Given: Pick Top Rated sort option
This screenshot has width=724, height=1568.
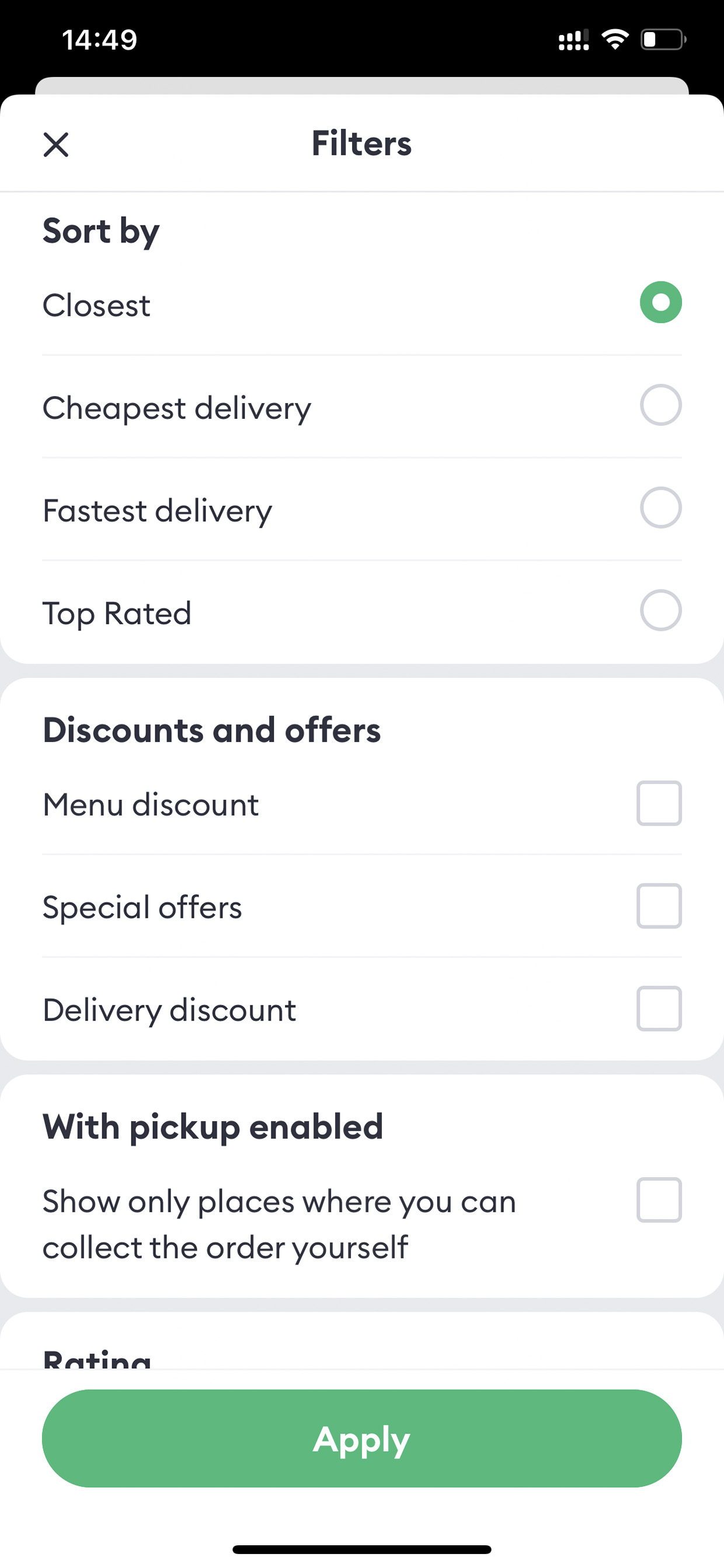Looking at the screenshot, I should tap(660, 610).
